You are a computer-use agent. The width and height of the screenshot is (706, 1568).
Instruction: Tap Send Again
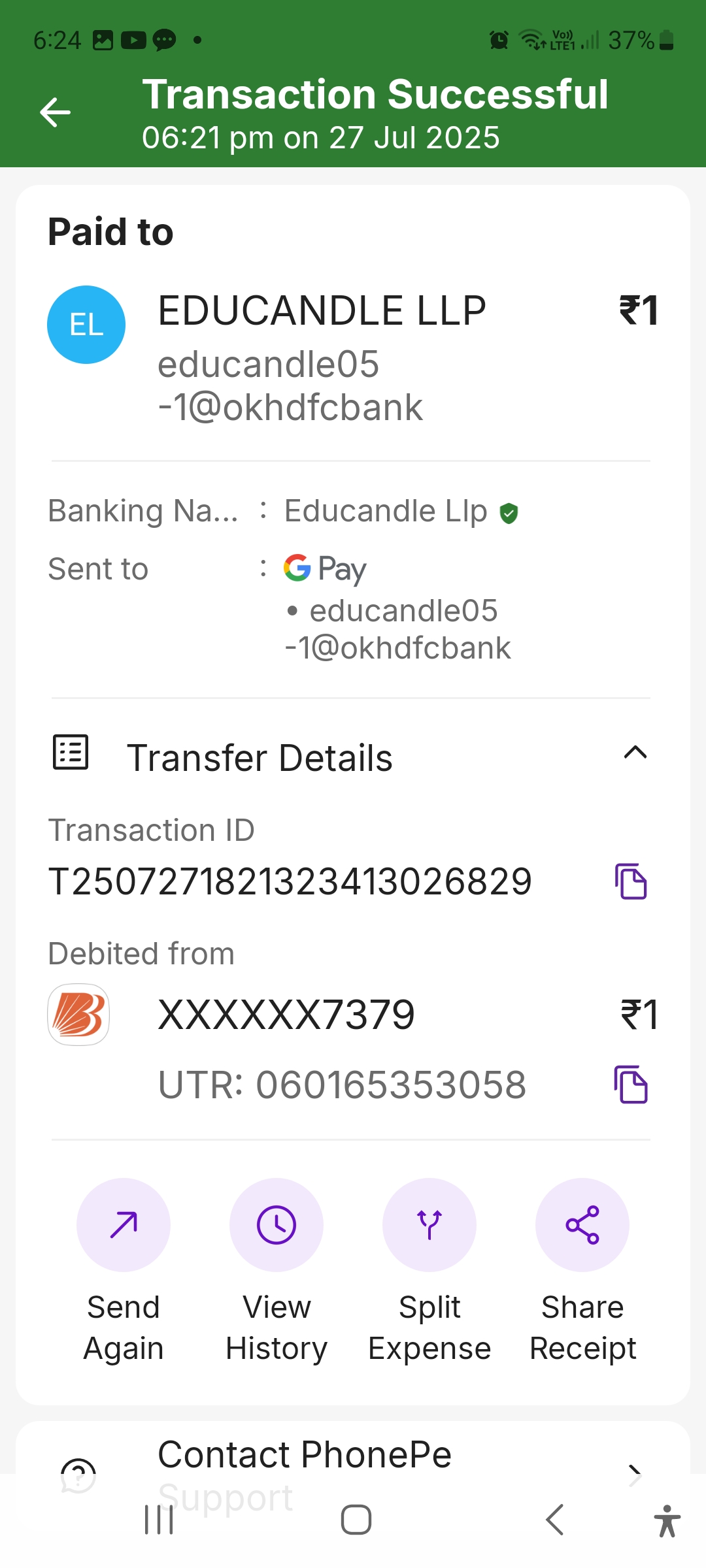124,1225
